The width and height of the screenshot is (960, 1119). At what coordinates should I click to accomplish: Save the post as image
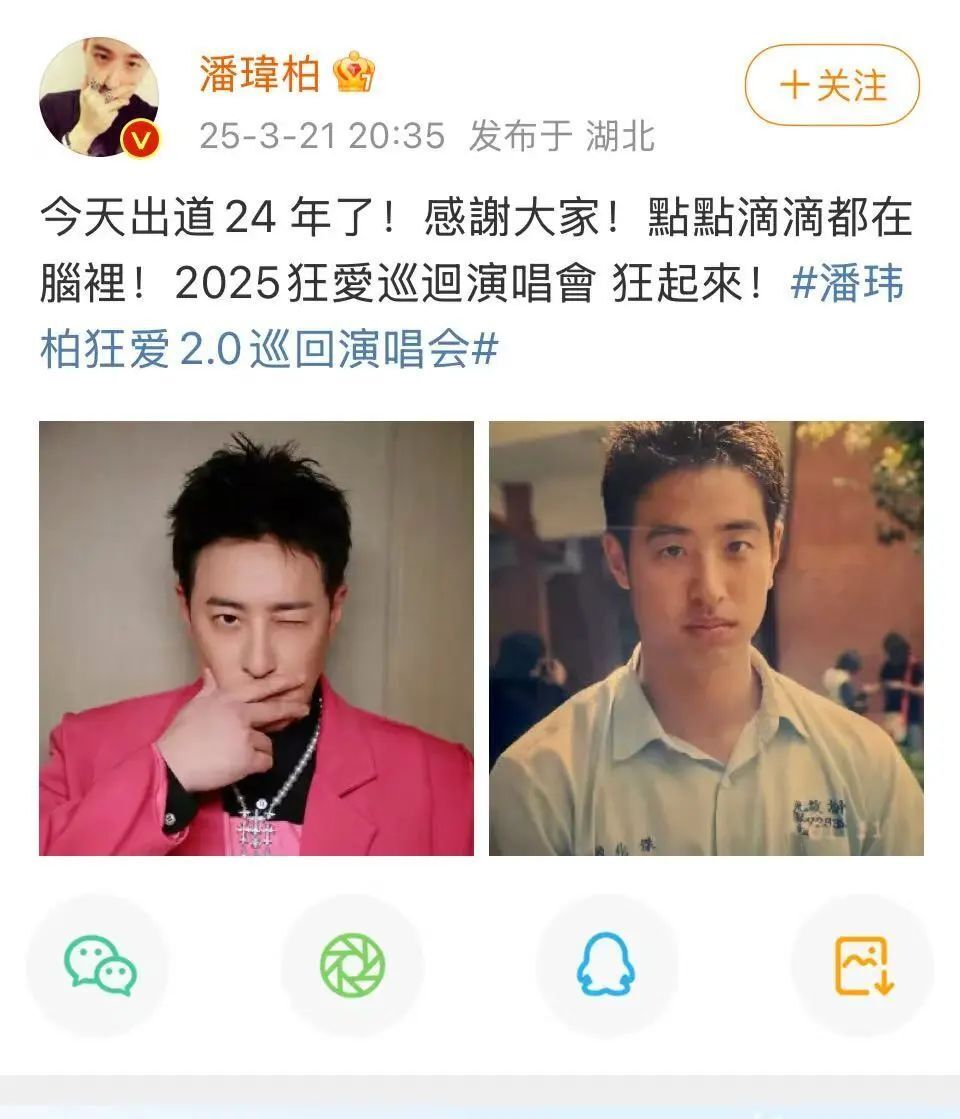pyautogui.click(x=862, y=965)
